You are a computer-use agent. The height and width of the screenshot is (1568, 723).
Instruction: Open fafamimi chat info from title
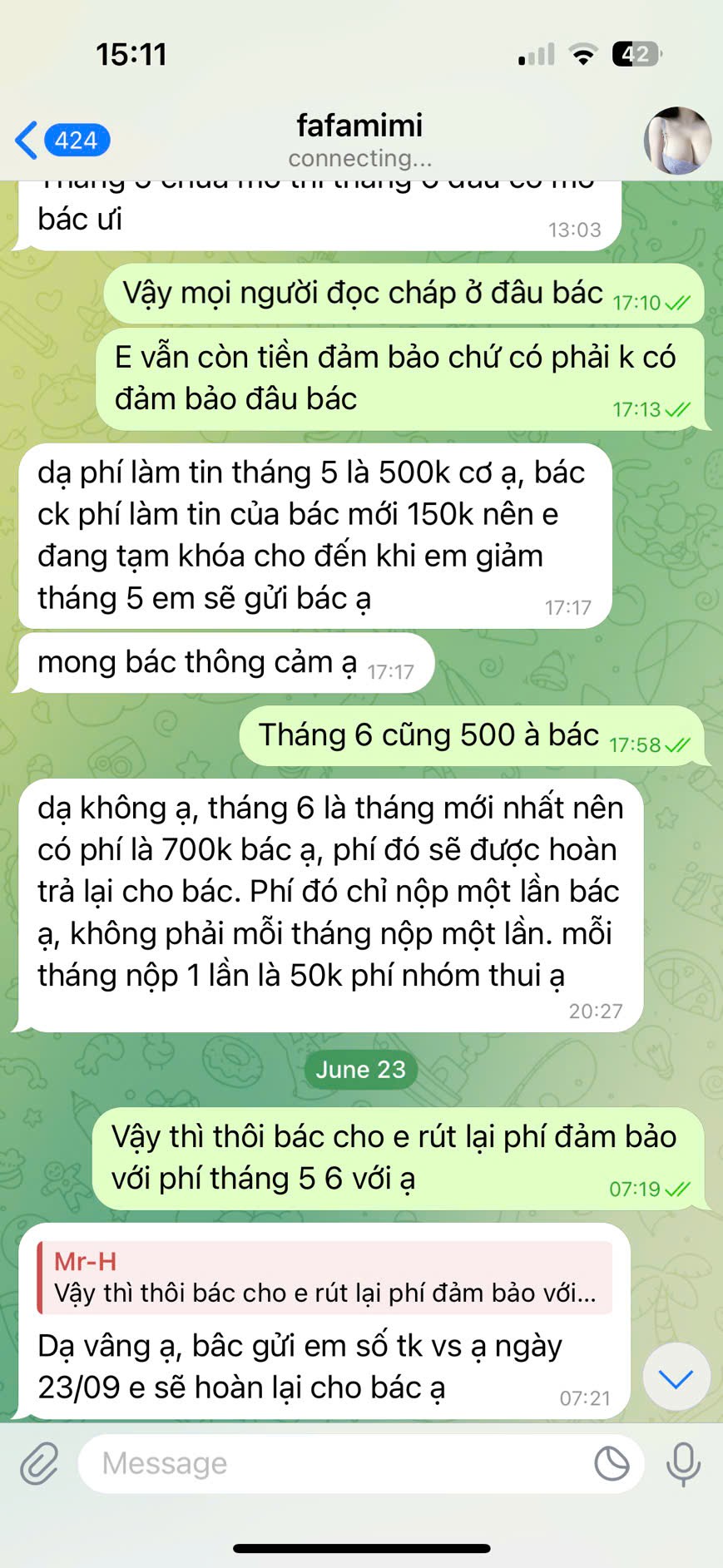(359, 139)
